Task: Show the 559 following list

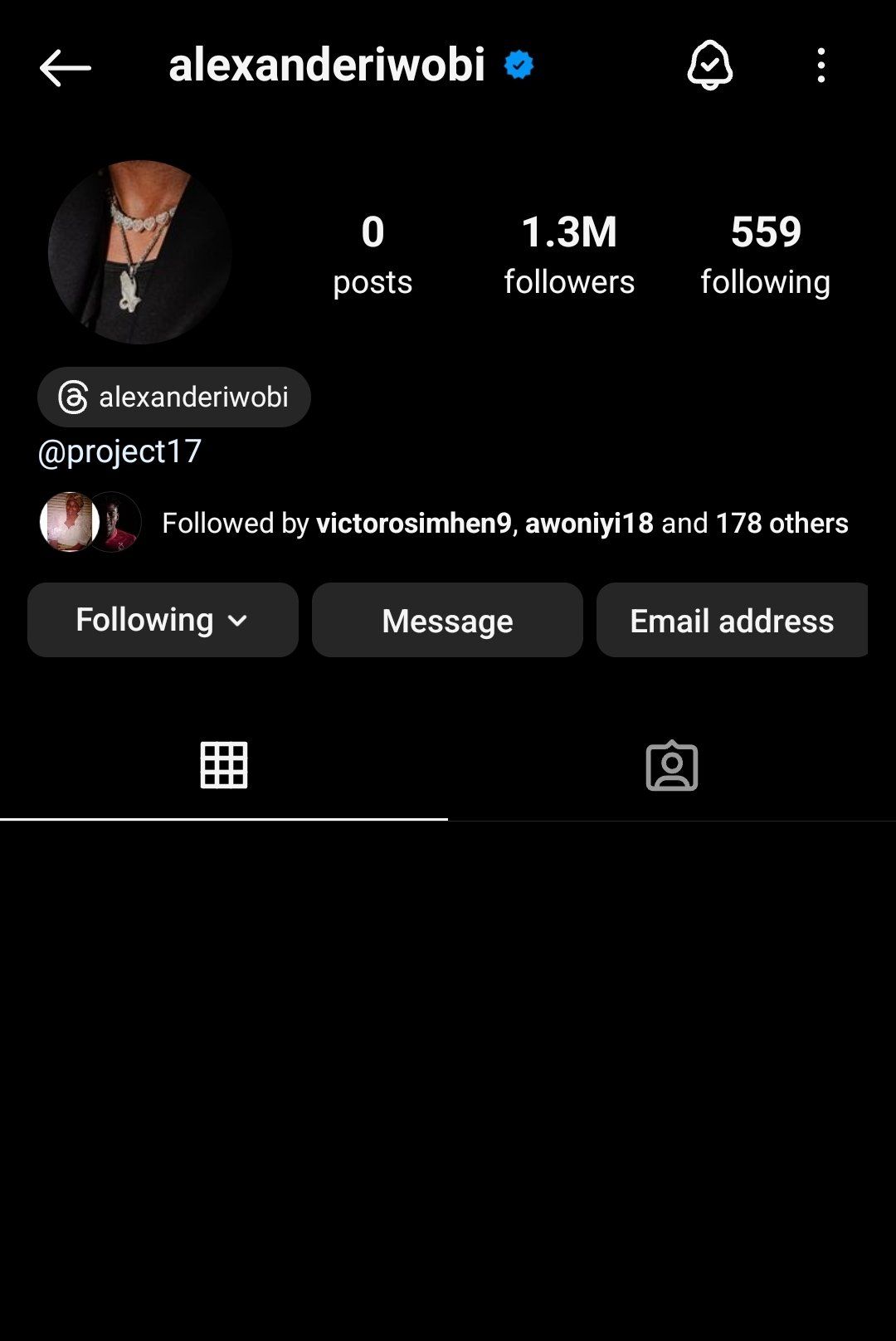Action: (765, 254)
